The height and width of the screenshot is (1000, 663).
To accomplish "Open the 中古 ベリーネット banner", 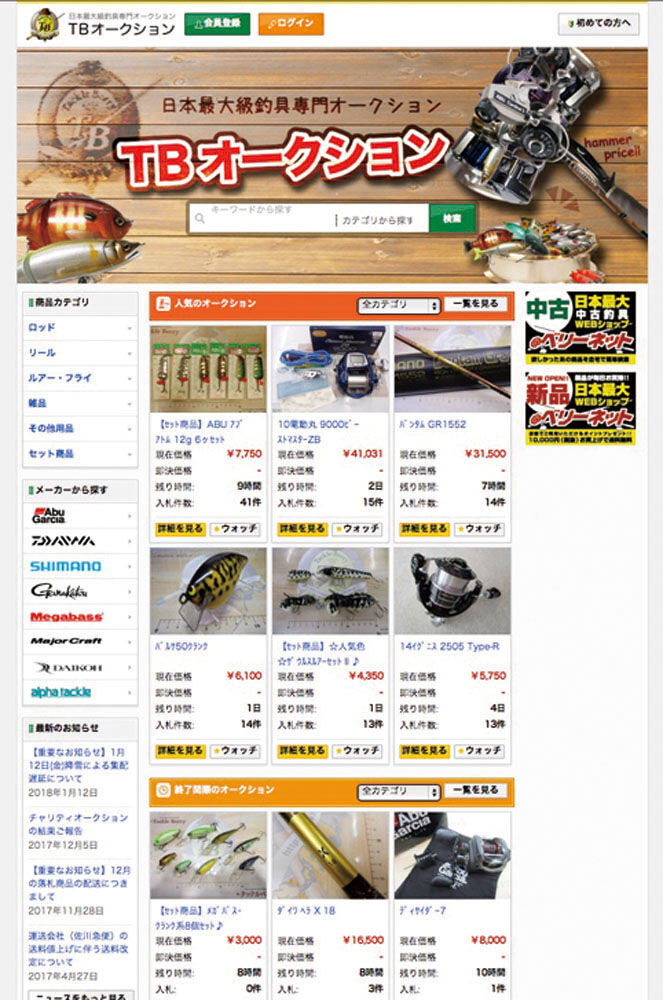I will point(580,326).
